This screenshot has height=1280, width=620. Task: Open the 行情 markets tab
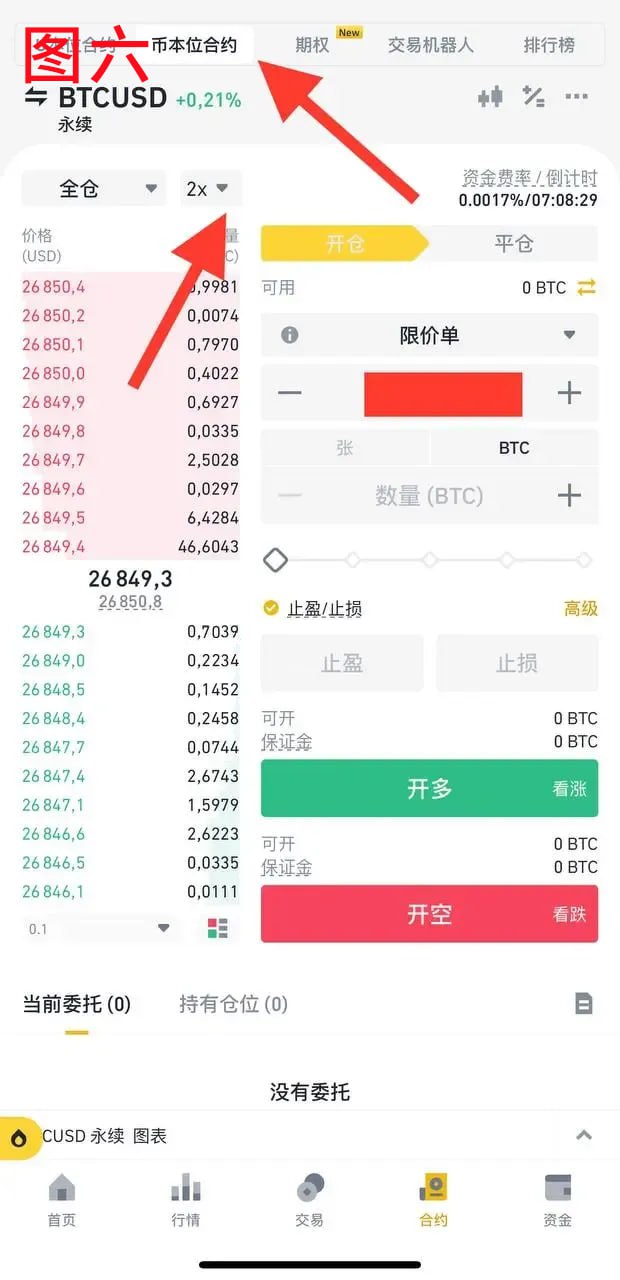[x=186, y=1200]
